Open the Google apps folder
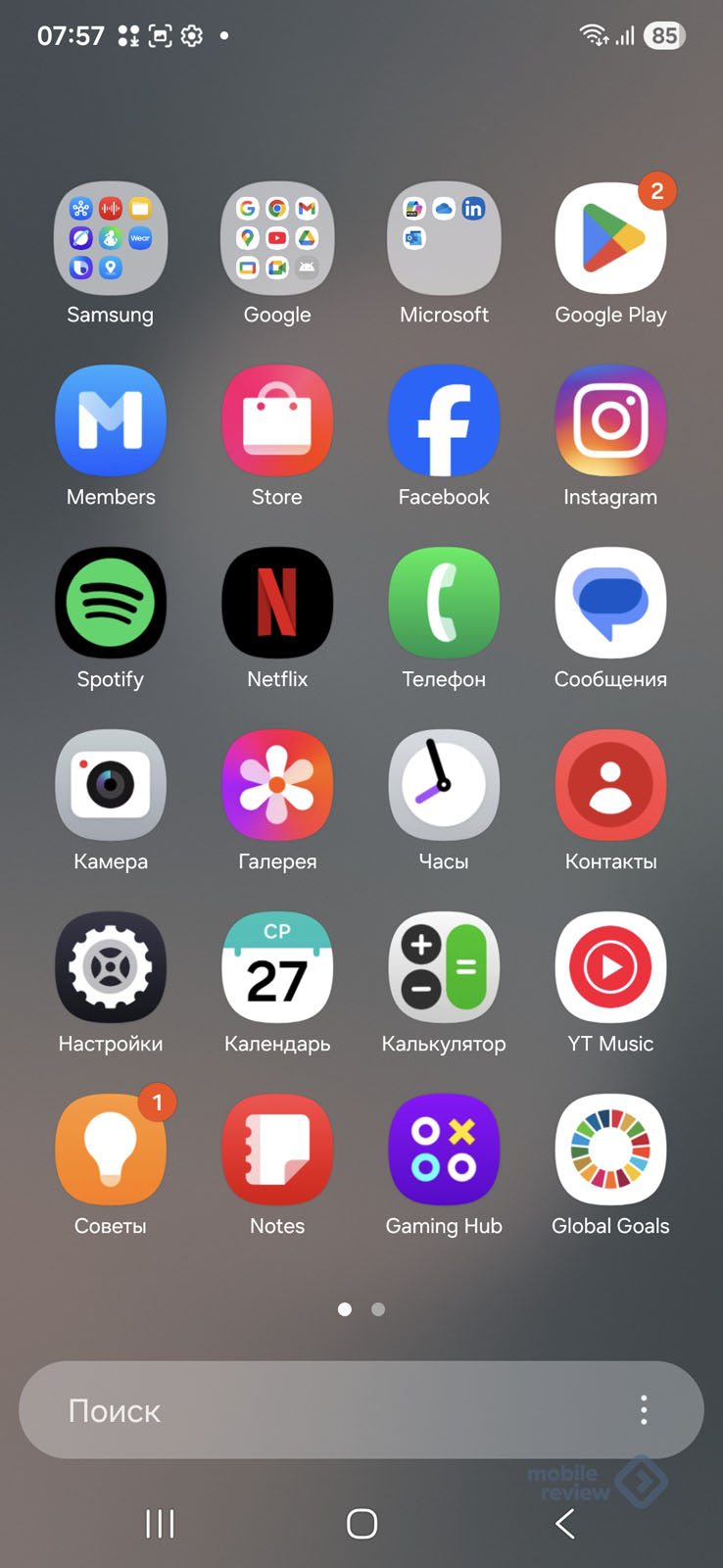The height and width of the screenshot is (1568, 723). 277,239
